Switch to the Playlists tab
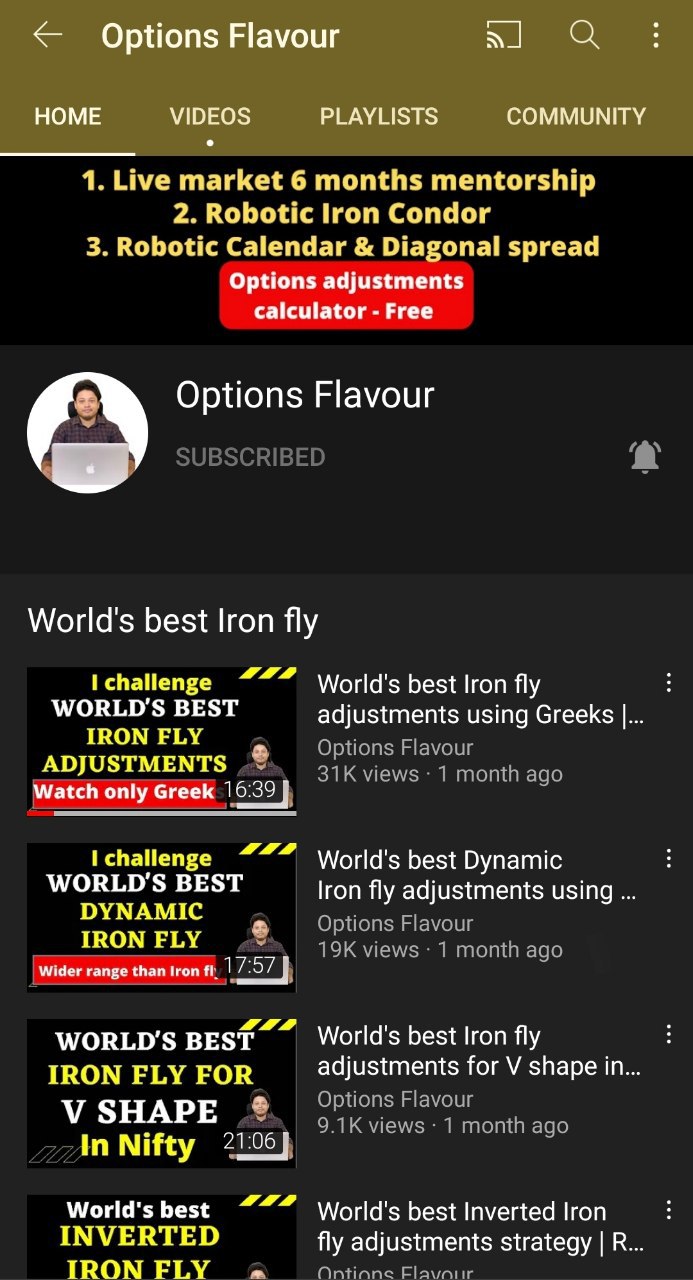693x1280 pixels. point(379,116)
